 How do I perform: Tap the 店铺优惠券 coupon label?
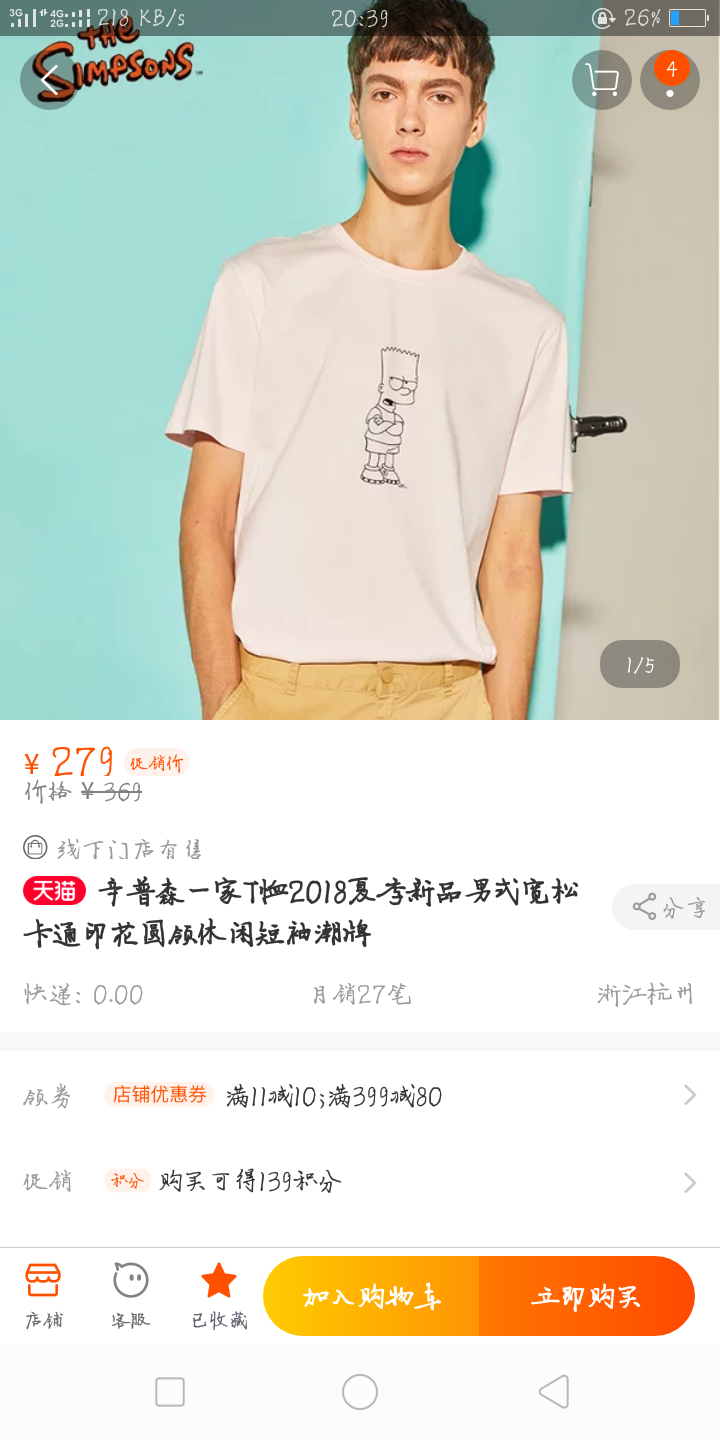tap(162, 1096)
